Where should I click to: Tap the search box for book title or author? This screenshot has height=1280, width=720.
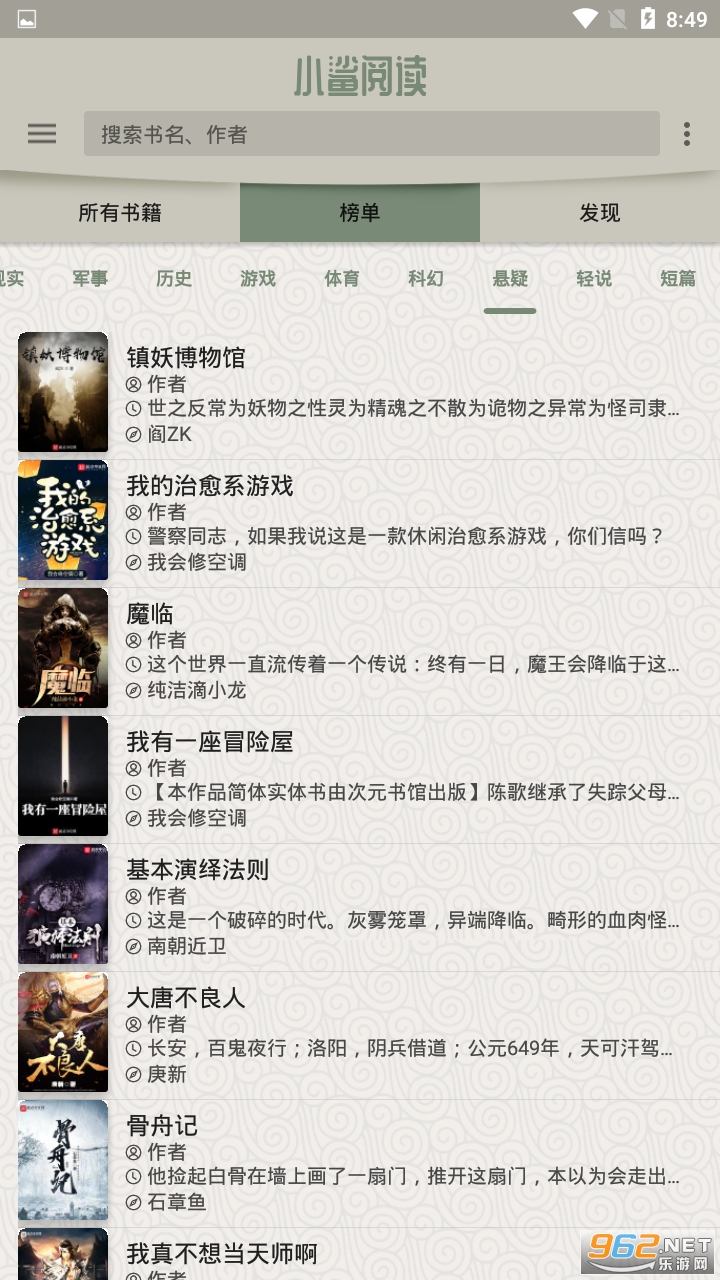tap(371, 134)
